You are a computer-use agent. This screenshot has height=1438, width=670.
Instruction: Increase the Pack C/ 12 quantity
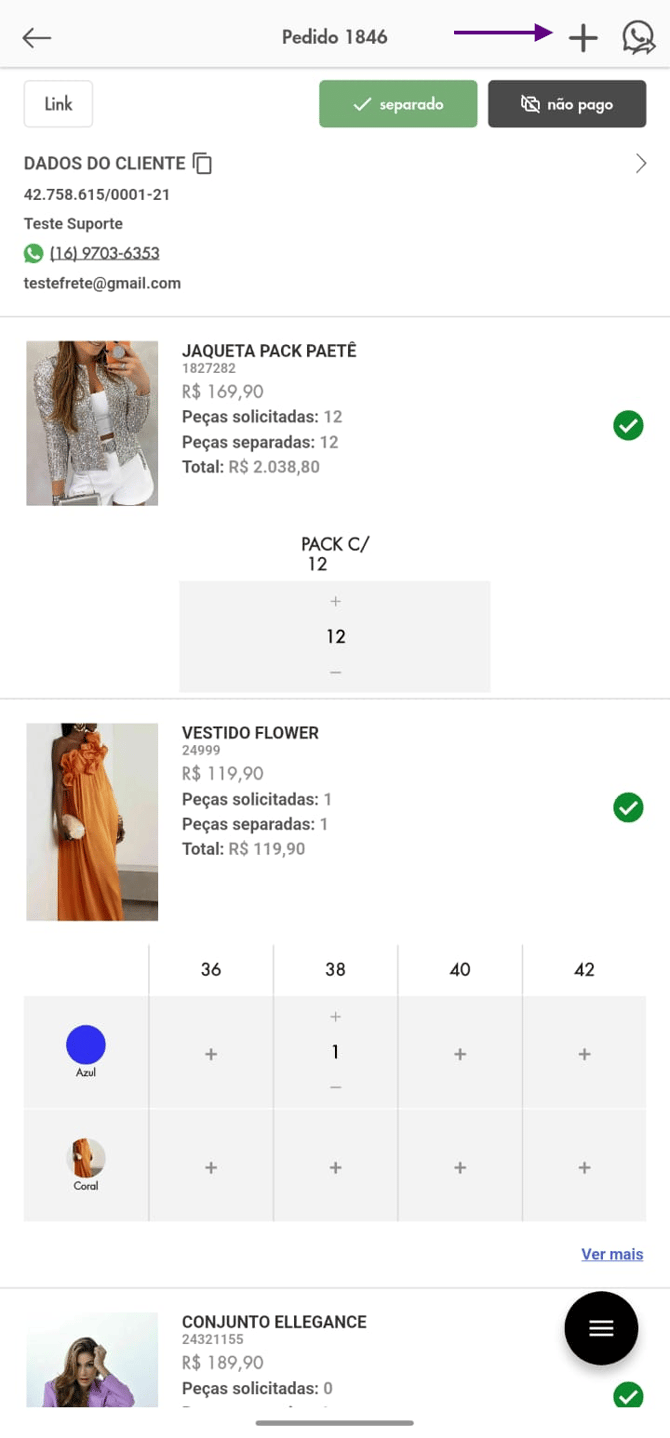335,601
